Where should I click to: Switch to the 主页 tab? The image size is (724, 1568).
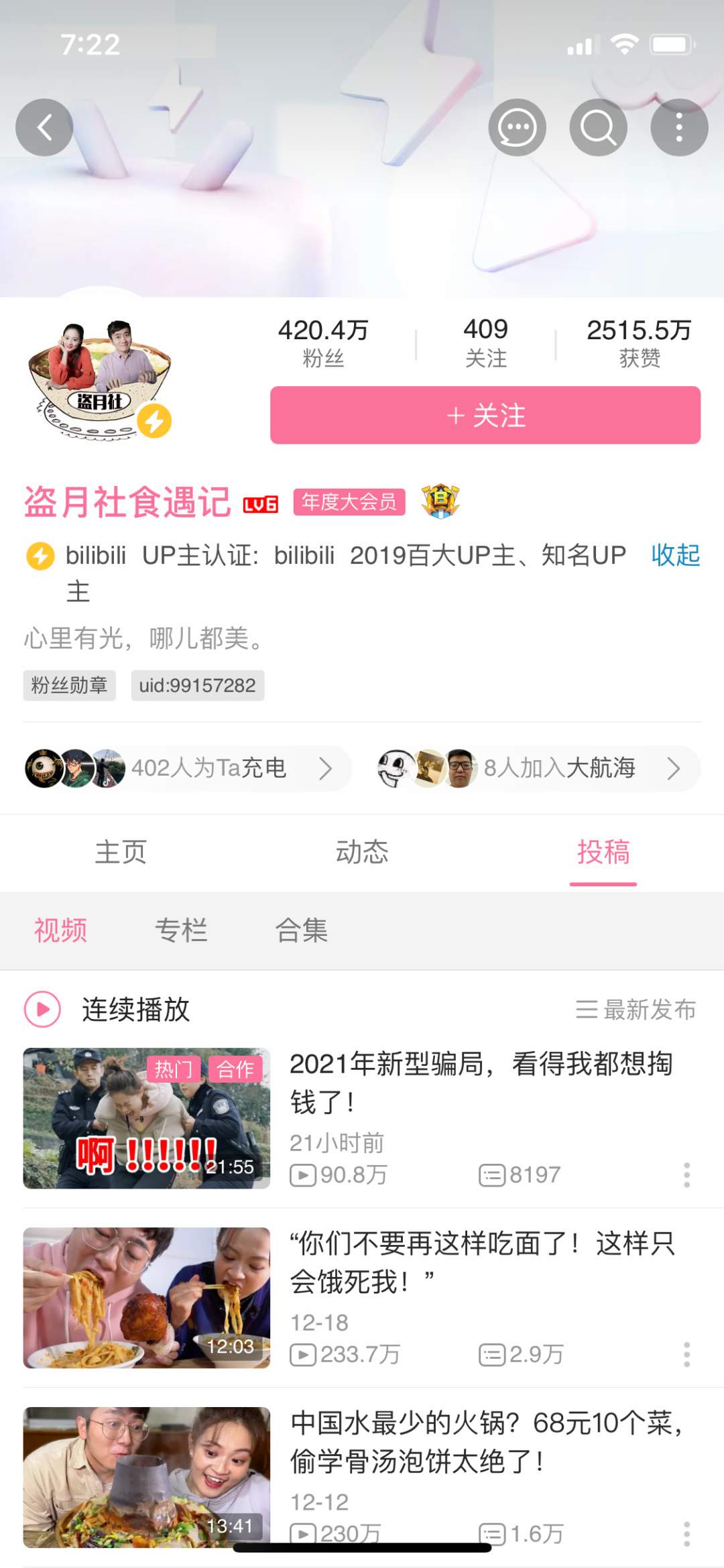121,852
